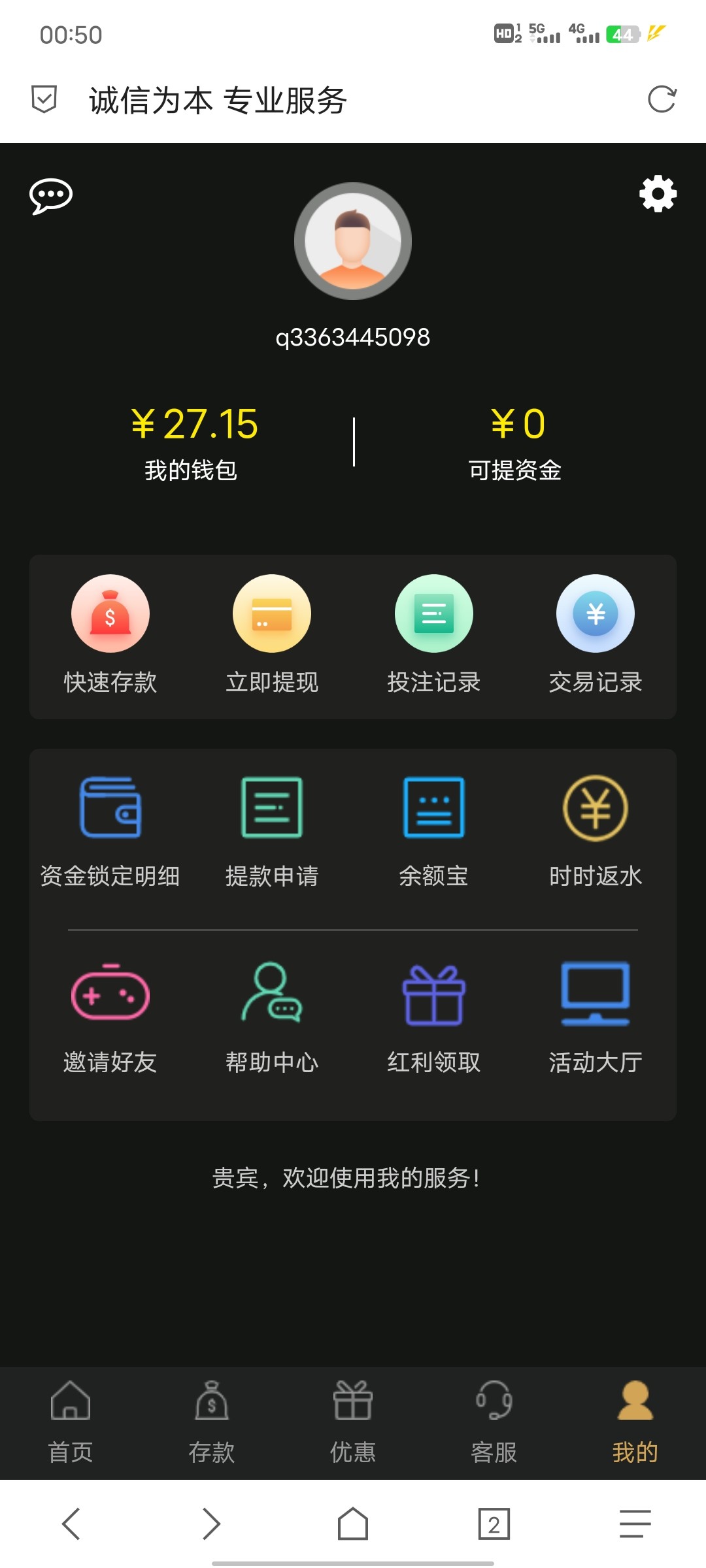Open the settings gear icon
706x1568 pixels.
click(658, 193)
